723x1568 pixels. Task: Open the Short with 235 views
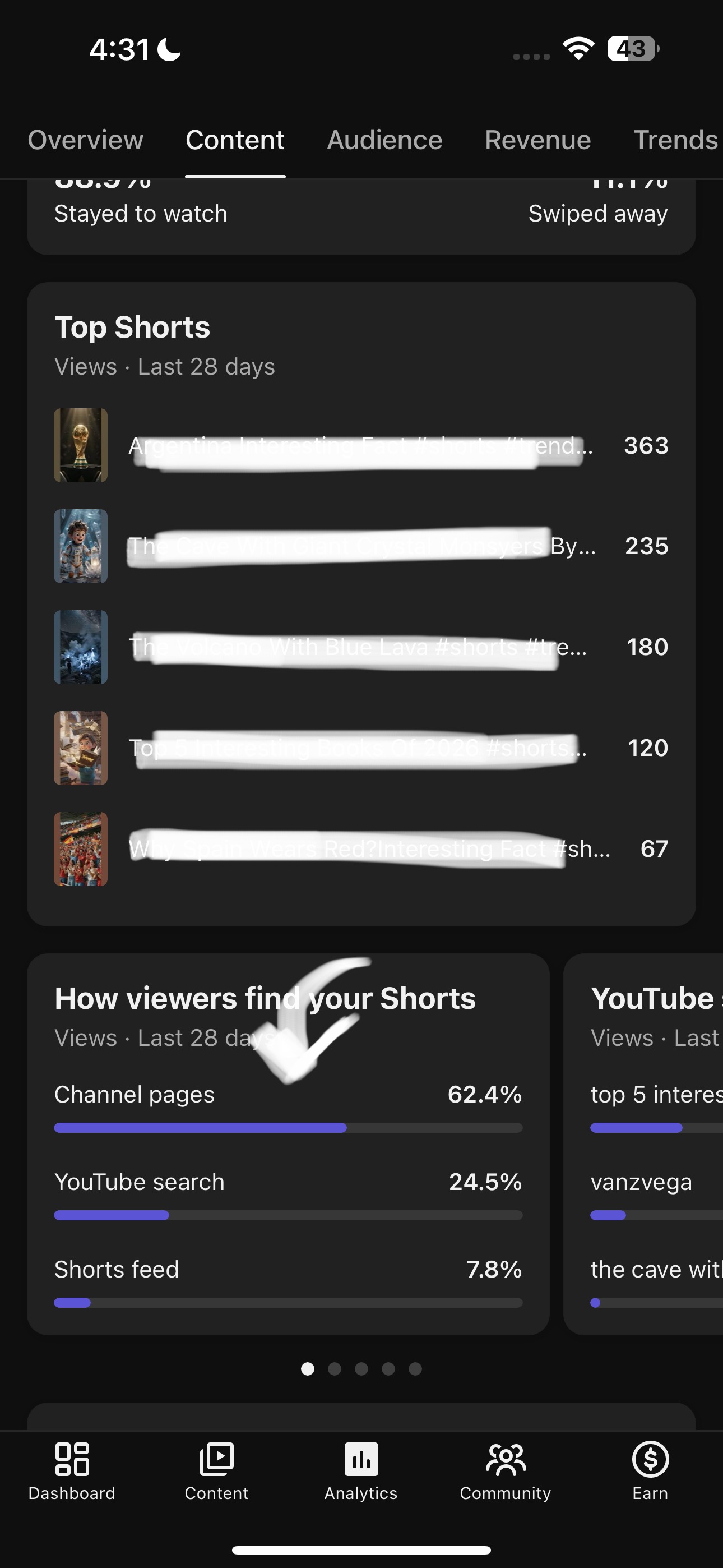pos(361,546)
